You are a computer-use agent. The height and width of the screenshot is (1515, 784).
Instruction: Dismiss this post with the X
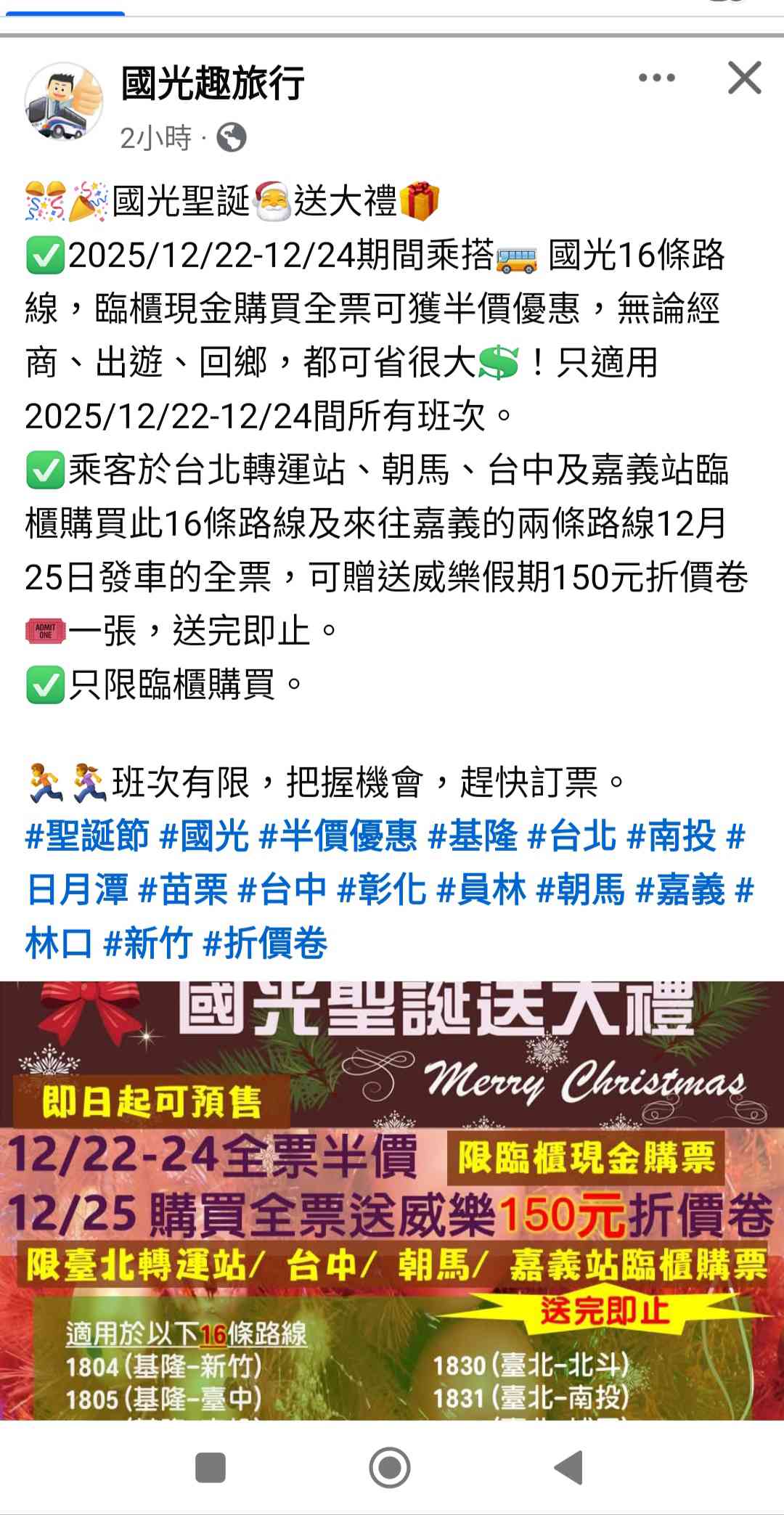(744, 78)
